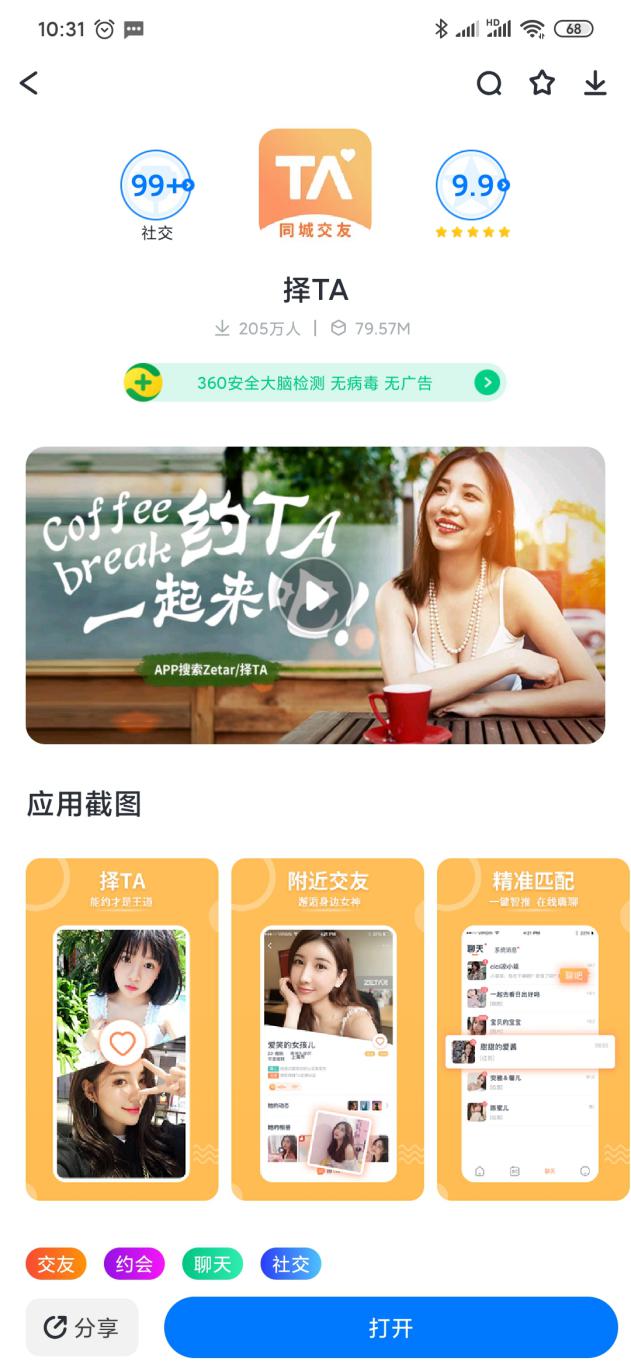631x1368 pixels.
Task: Enlarge the 精准匹配 screenshot
Action: (532, 1028)
